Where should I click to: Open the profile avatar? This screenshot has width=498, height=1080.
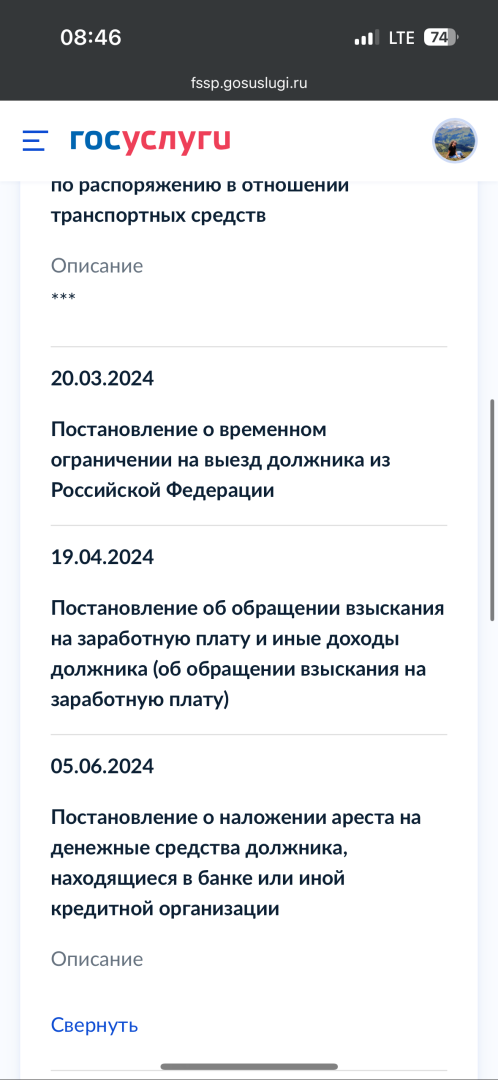click(x=455, y=141)
